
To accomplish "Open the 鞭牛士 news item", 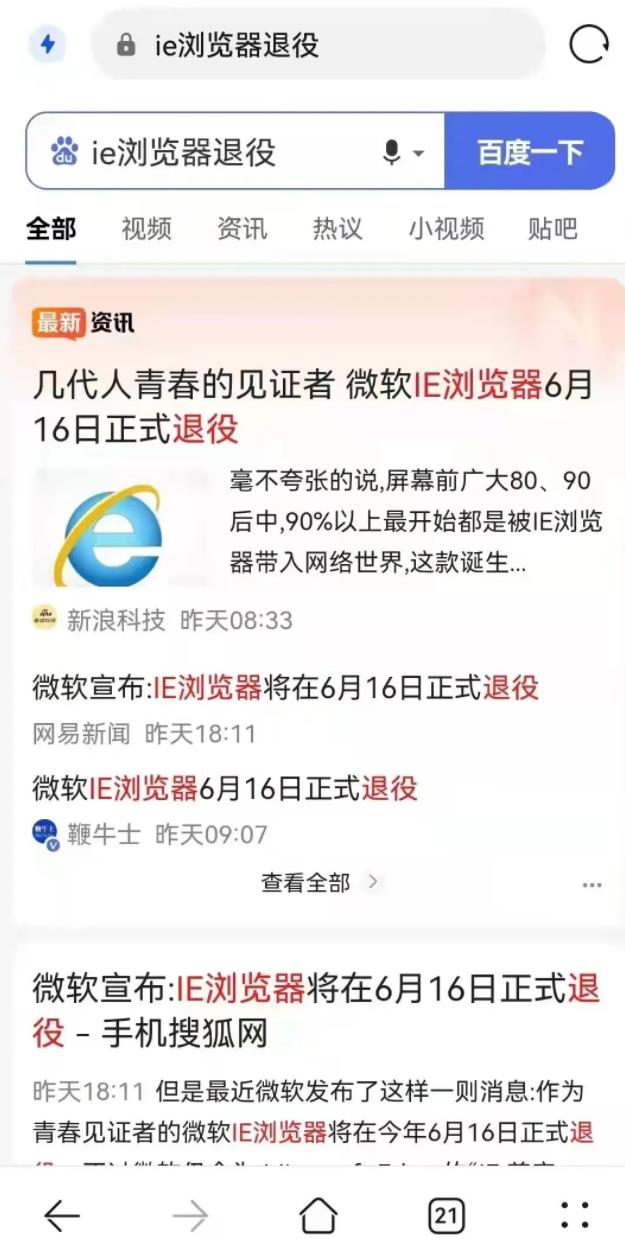I will [x=224, y=789].
